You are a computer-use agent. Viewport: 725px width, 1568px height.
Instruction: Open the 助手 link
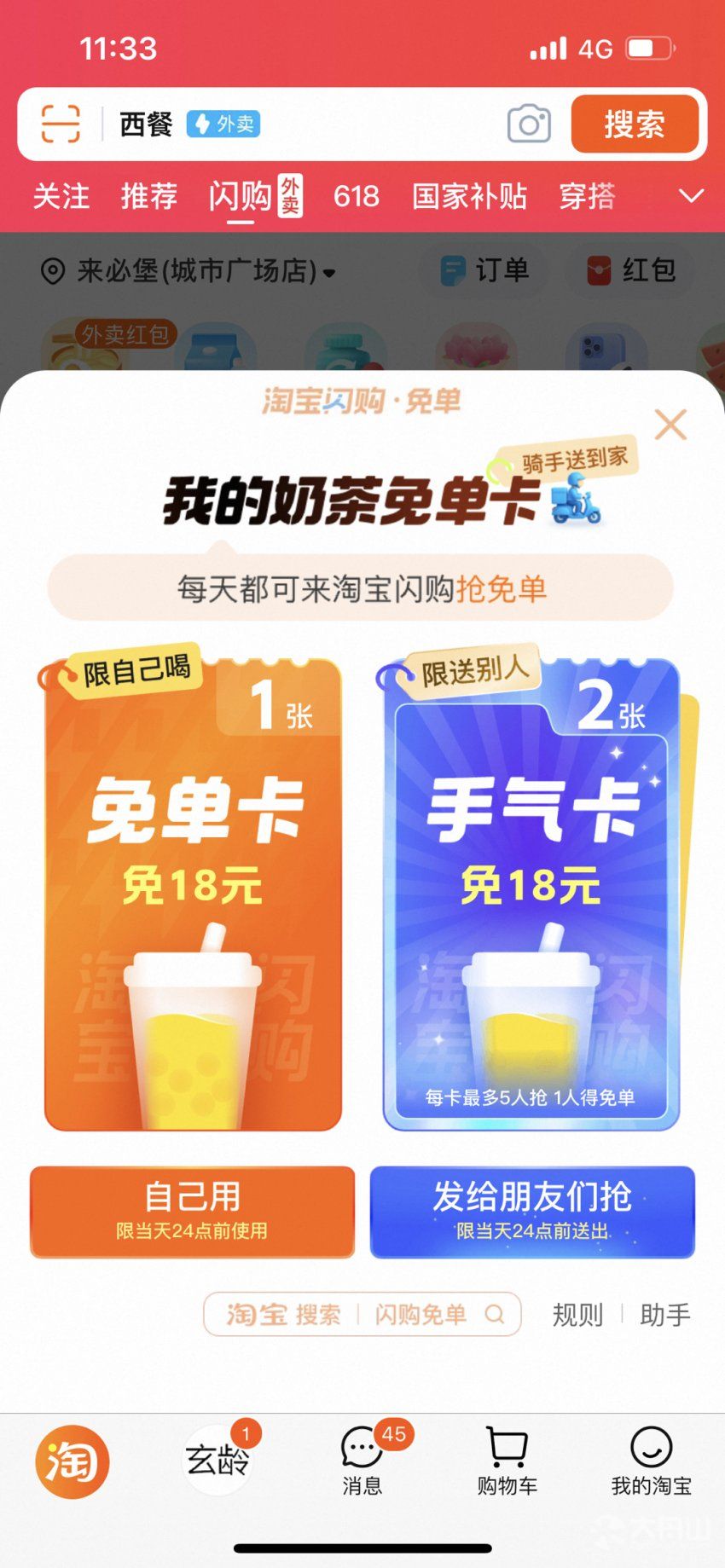[664, 1315]
